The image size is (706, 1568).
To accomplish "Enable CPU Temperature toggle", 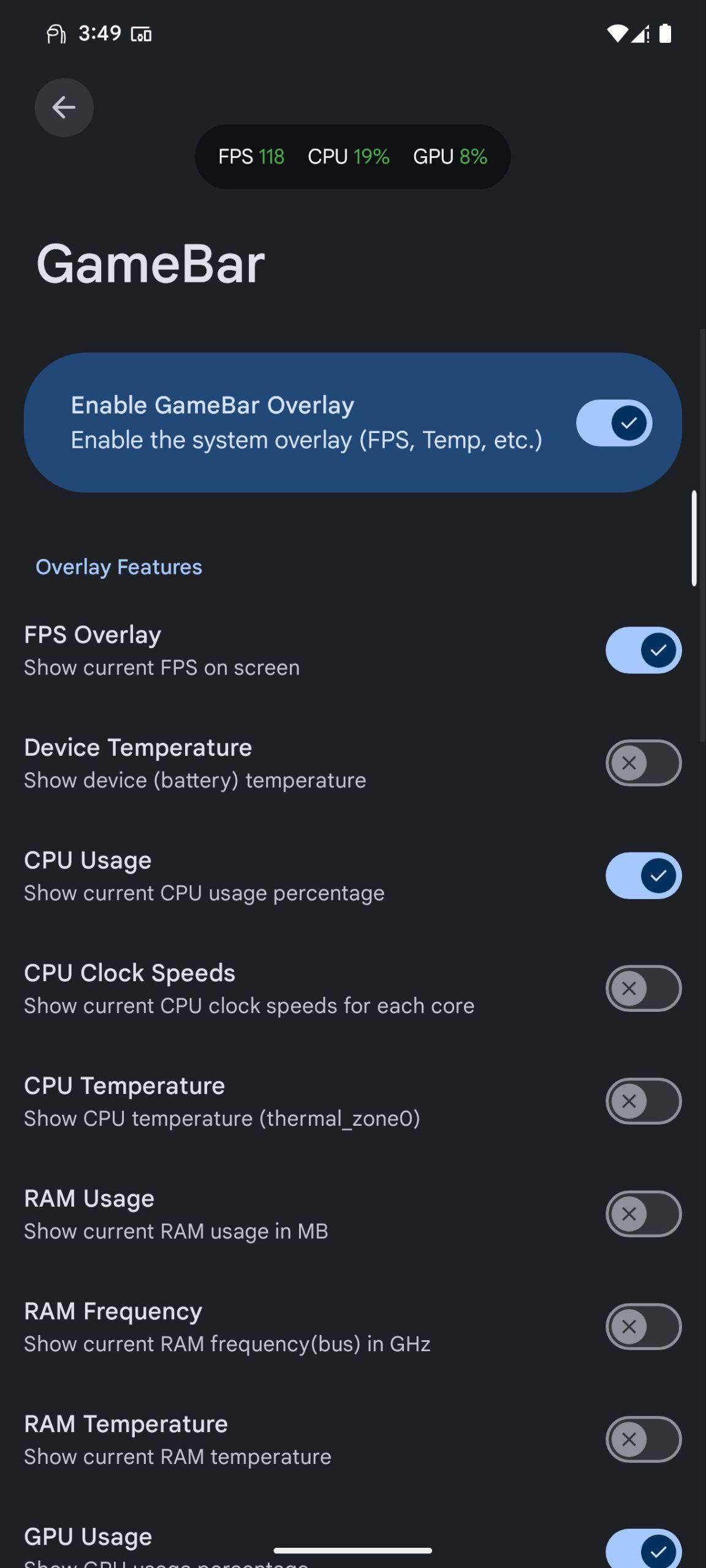I will (643, 1101).
